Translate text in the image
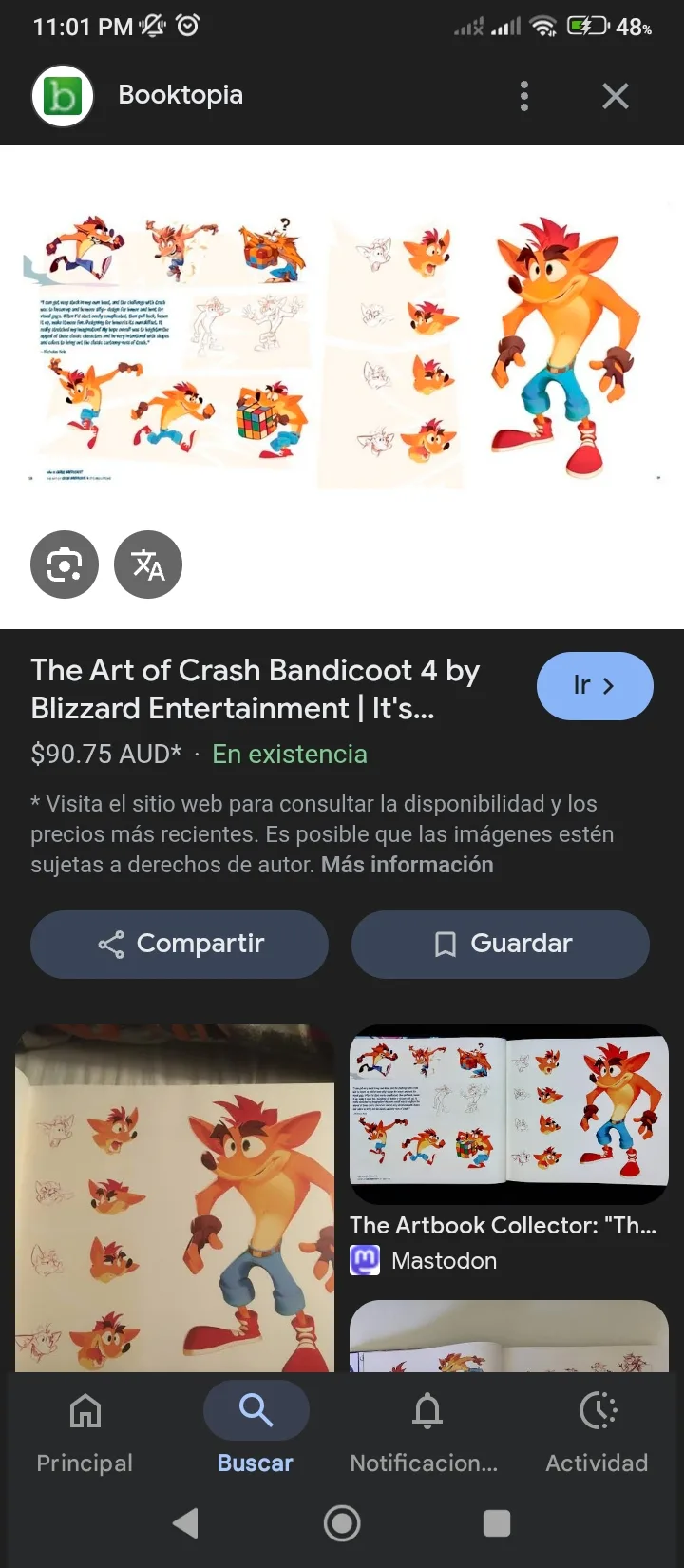 point(148,564)
